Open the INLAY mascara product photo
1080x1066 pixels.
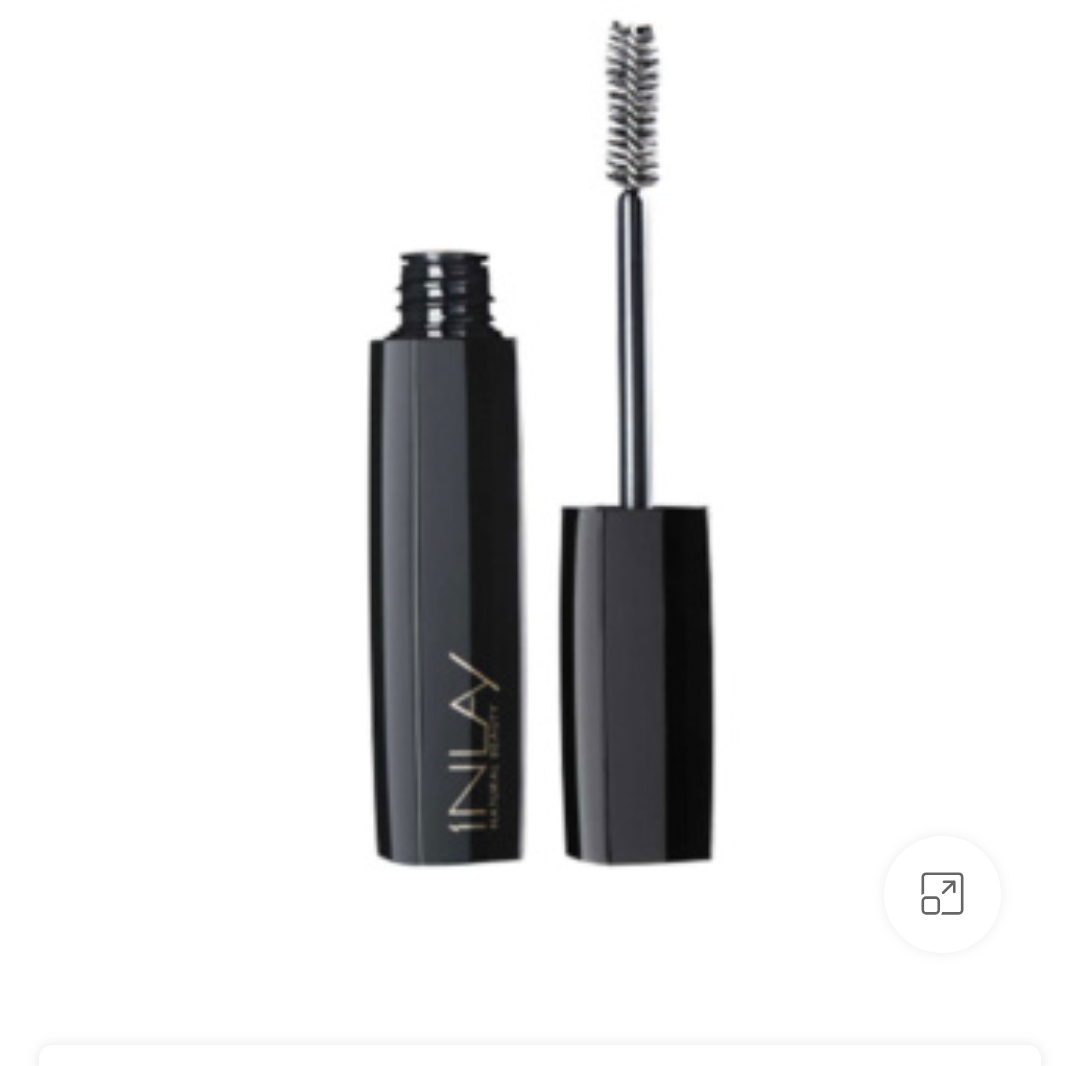(x=540, y=480)
